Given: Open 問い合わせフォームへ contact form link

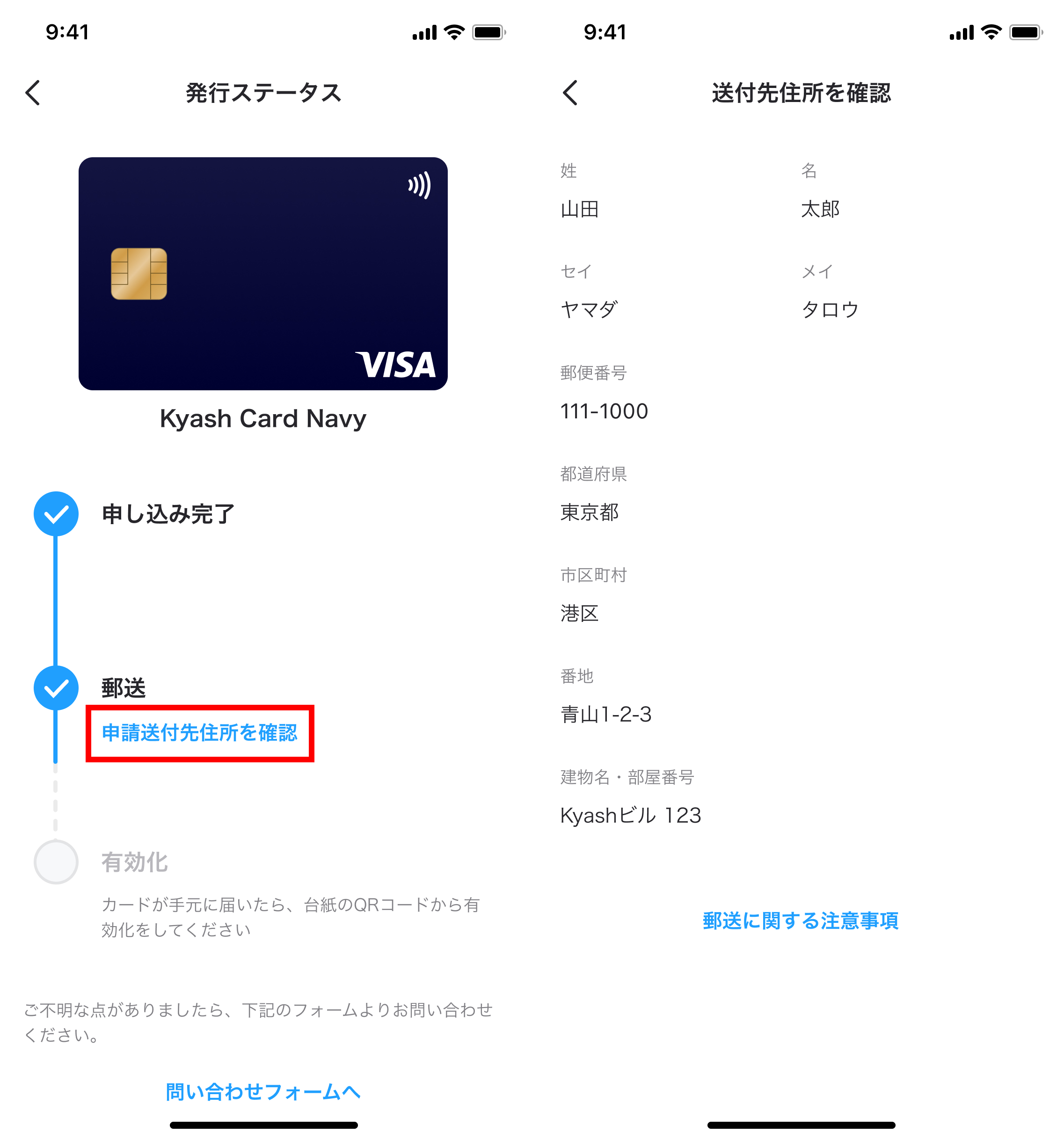Looking at the screenshot, I should click(262, 1091).
